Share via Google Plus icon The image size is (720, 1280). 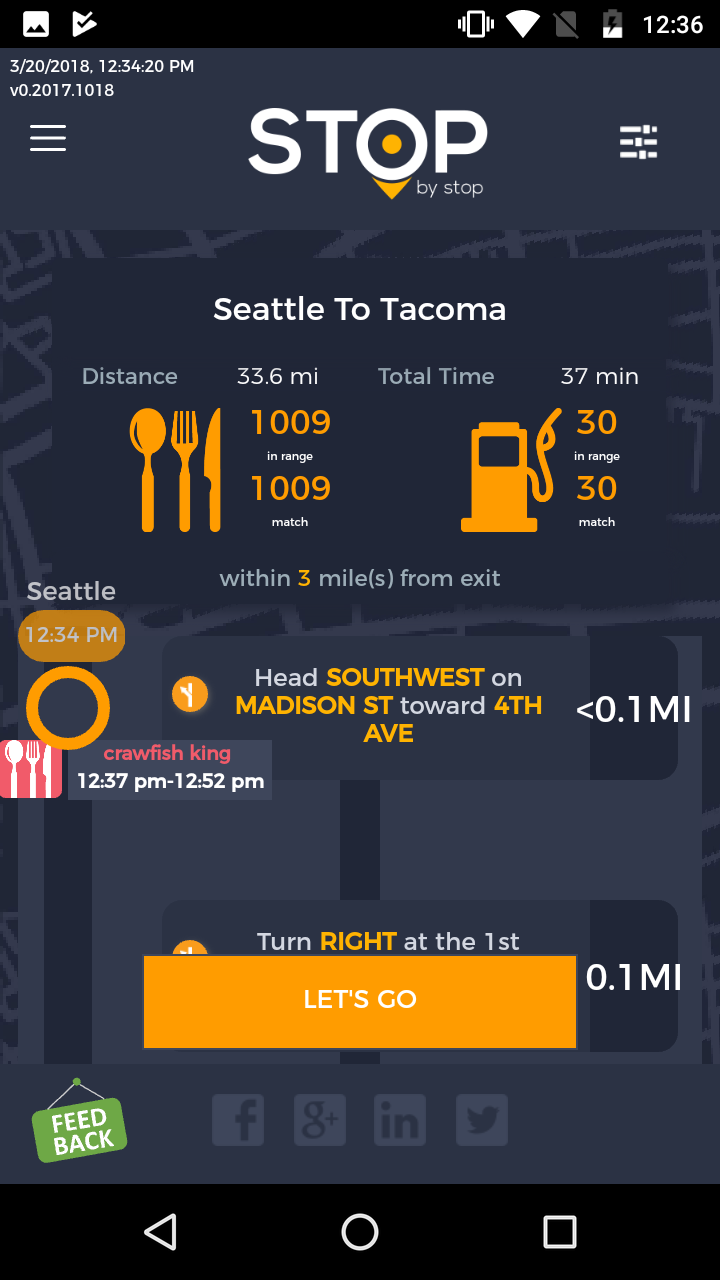(320, 1120)
